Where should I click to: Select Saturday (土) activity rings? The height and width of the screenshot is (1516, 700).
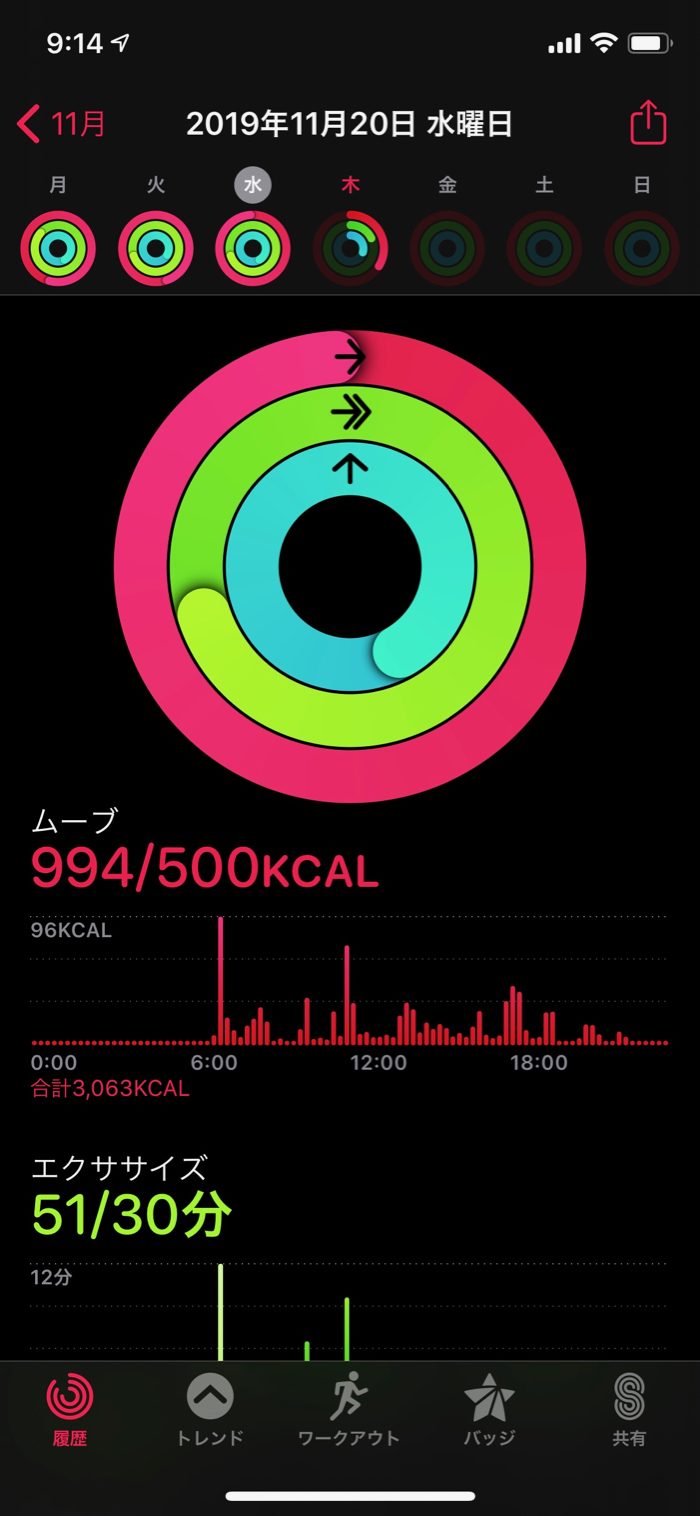(x=544, y=248)
